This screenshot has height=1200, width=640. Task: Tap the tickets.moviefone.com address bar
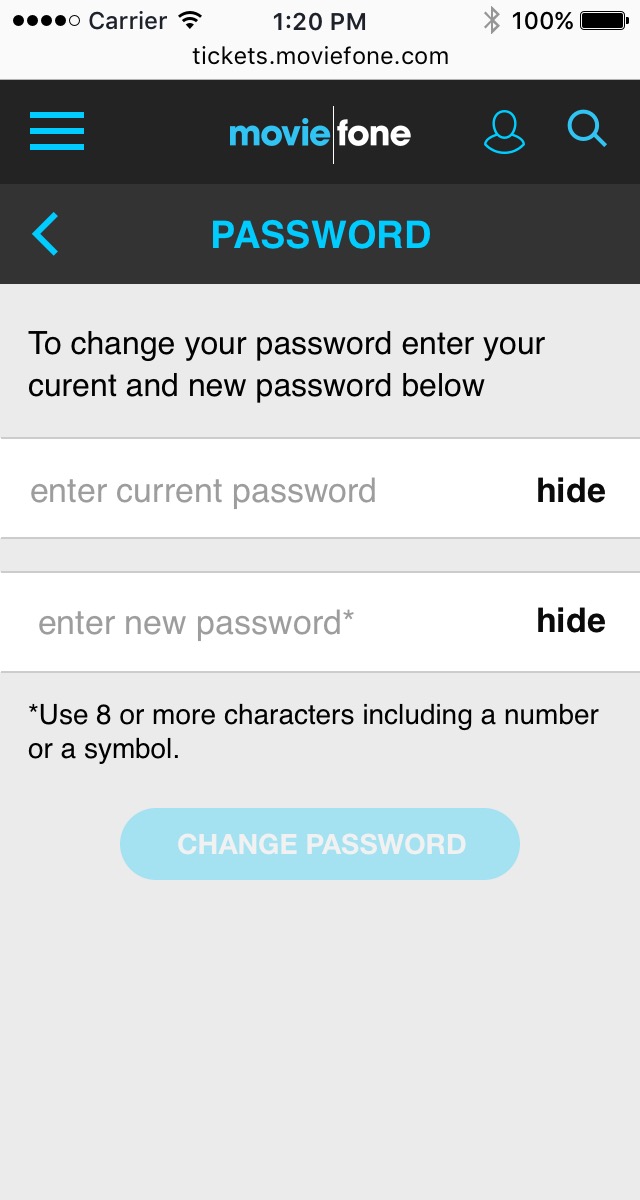pyautogui.click(x=320, y=57)
